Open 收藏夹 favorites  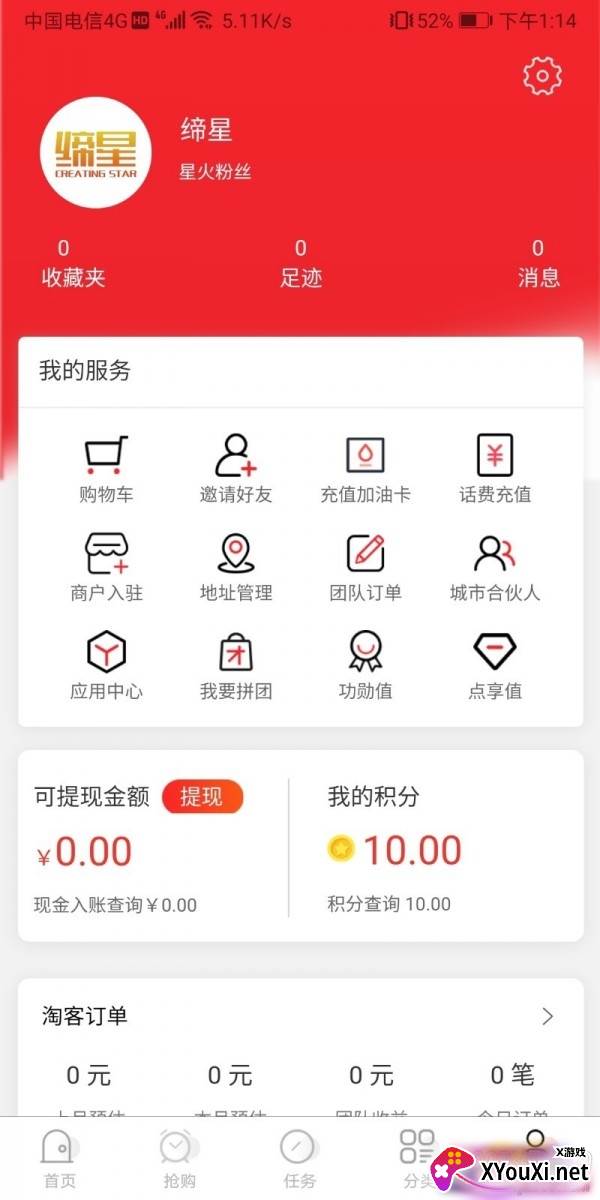pyautogui.click(x=73, y=264)
